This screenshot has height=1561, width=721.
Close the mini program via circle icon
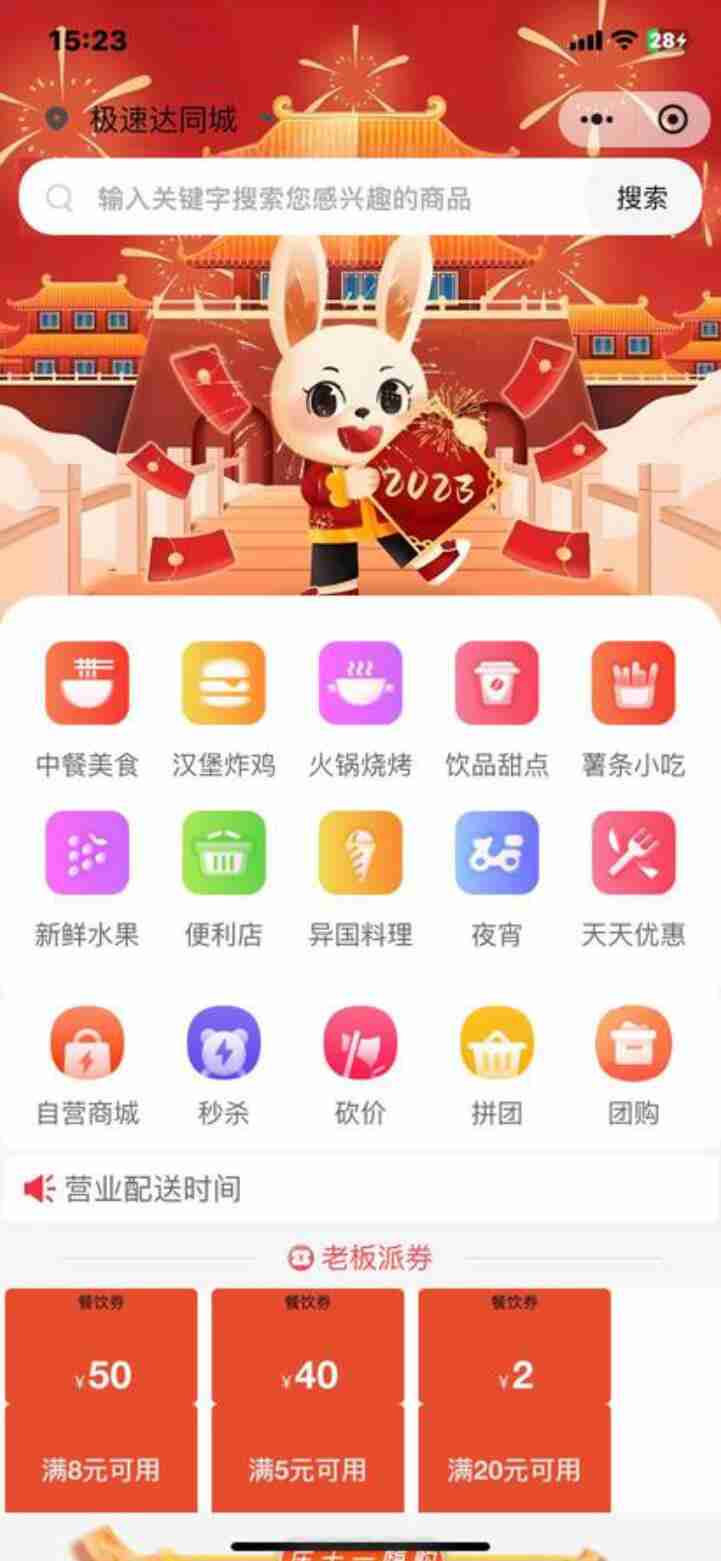(x=673, y=121)
